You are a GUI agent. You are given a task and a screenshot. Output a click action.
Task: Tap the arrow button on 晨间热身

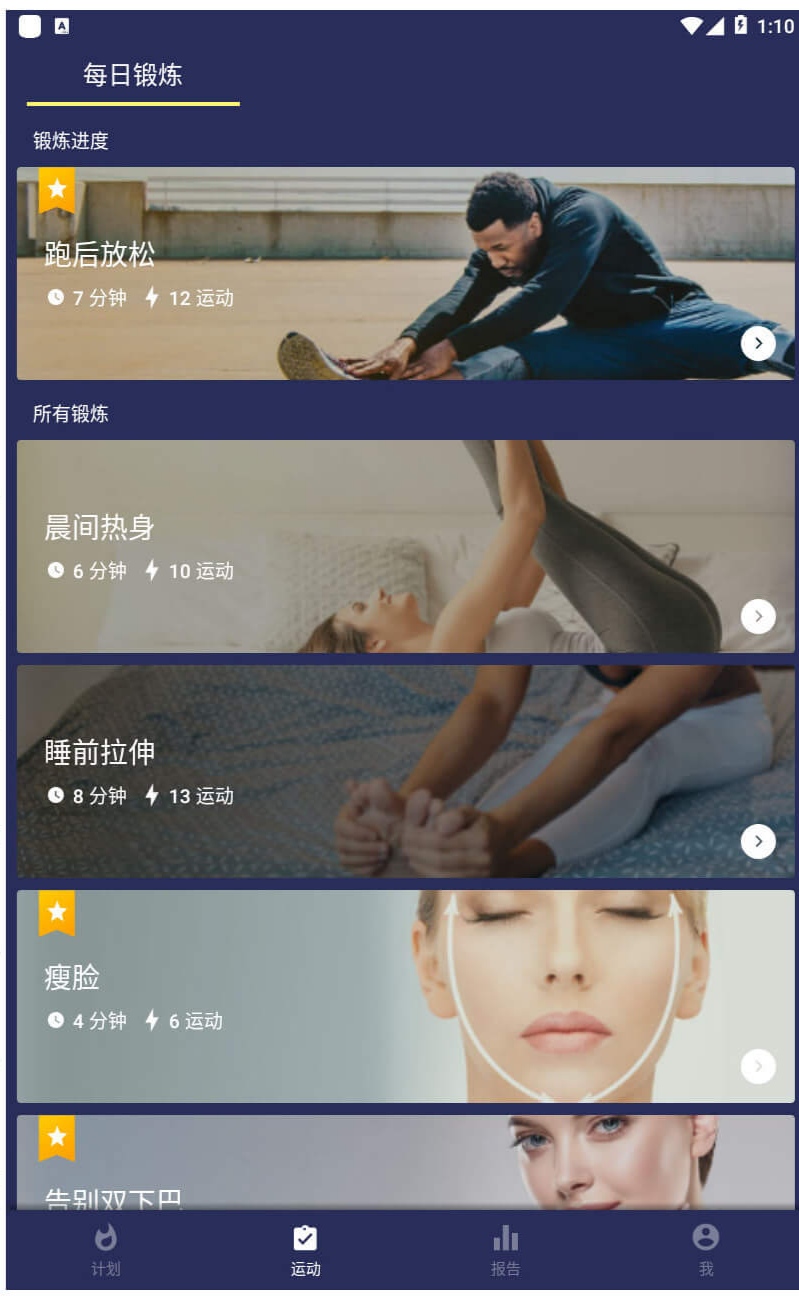tap(758, 616)
